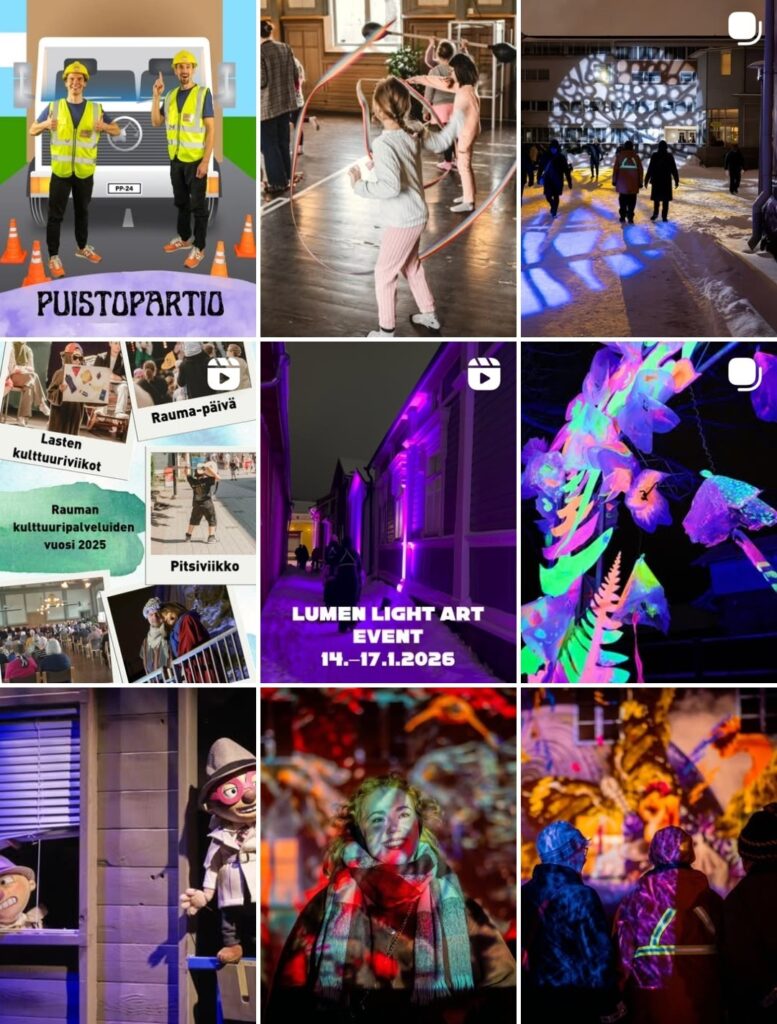Open the post of children twirling ribbons
The width and height of the screenshot is (777, 1024).
pos(388,168)
